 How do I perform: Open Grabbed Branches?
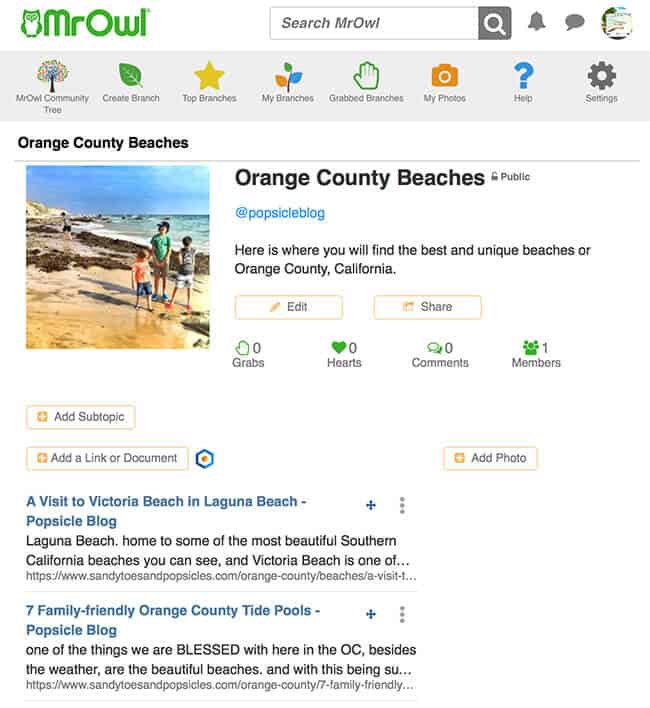click(366, 82)
